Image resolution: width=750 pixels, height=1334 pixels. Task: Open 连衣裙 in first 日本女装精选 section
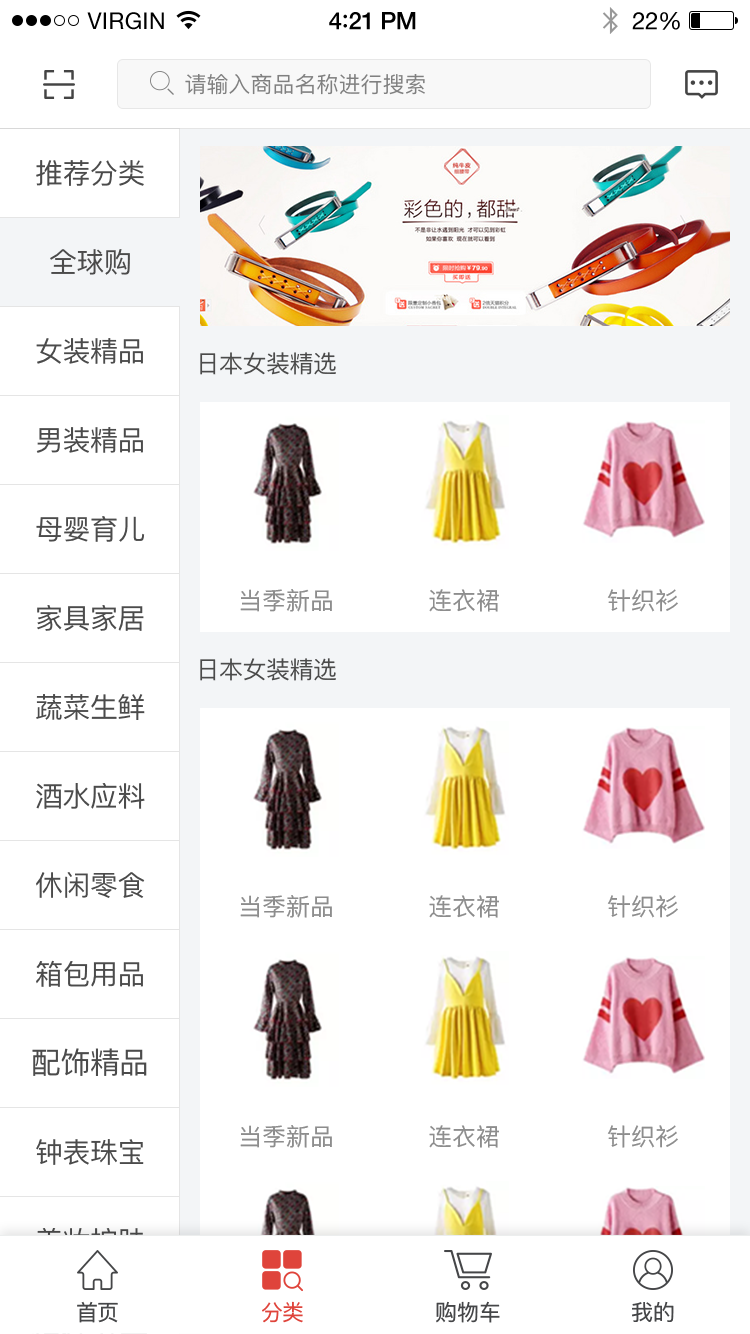point(464,517)
